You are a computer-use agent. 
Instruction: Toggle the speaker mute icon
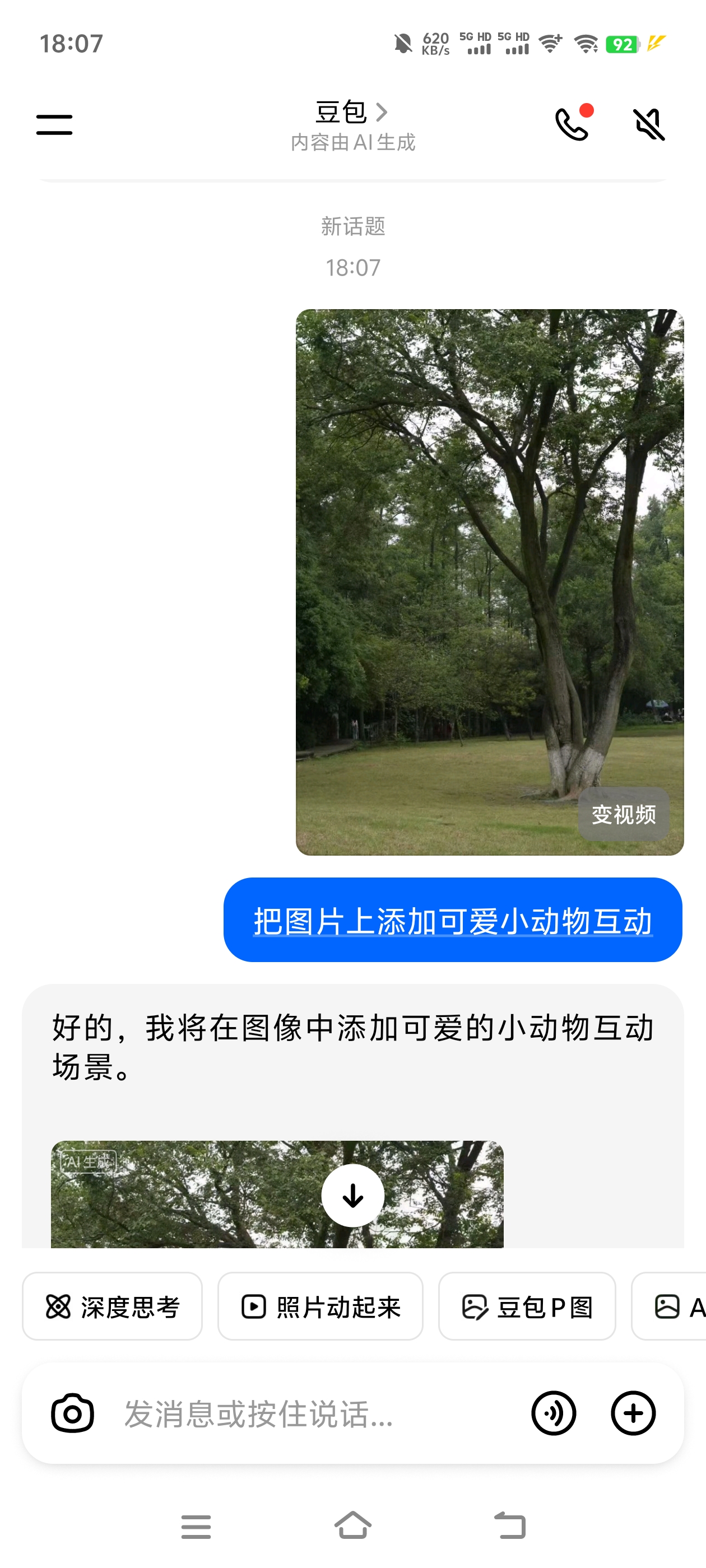coord(649,124)
